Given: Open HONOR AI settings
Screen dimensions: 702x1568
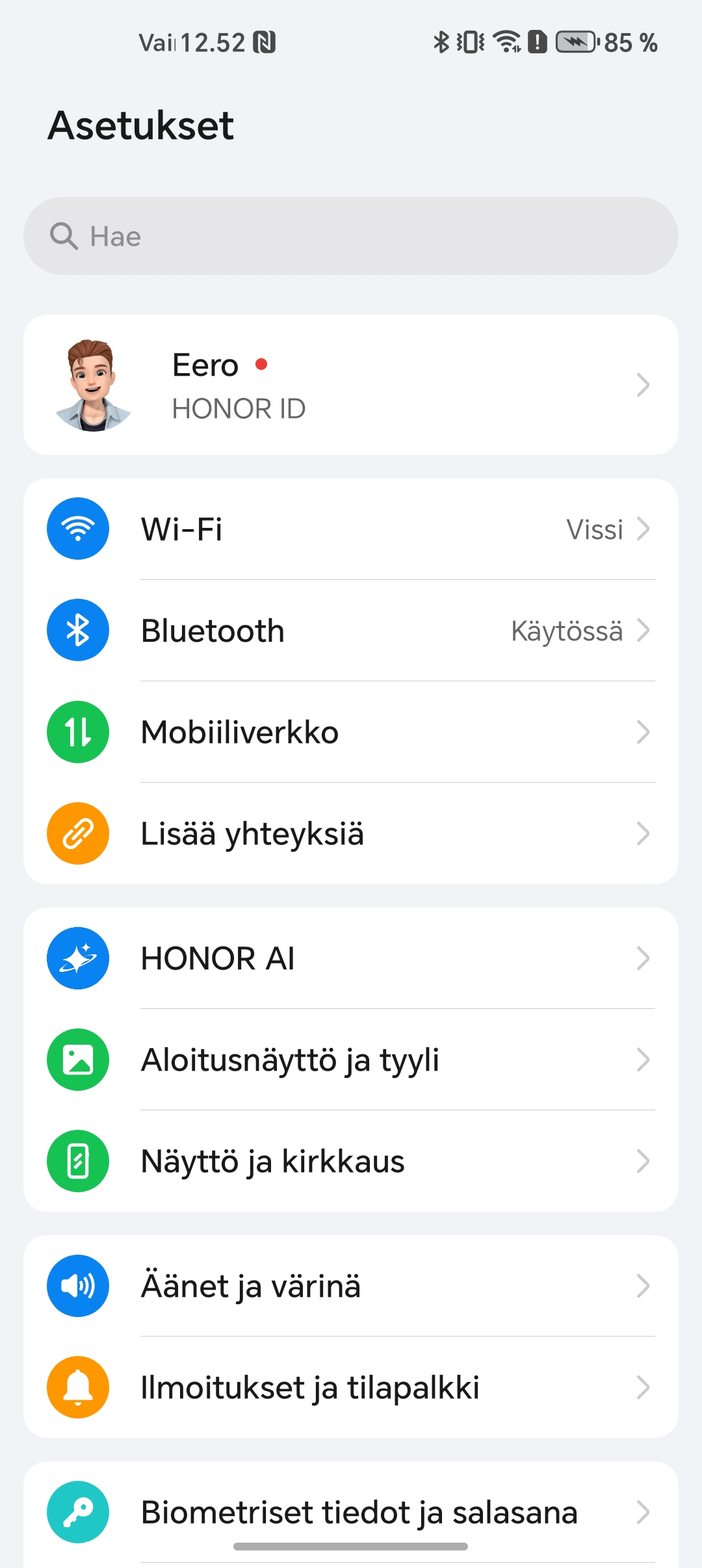Looking at the screenshot, I should (351, 958).
